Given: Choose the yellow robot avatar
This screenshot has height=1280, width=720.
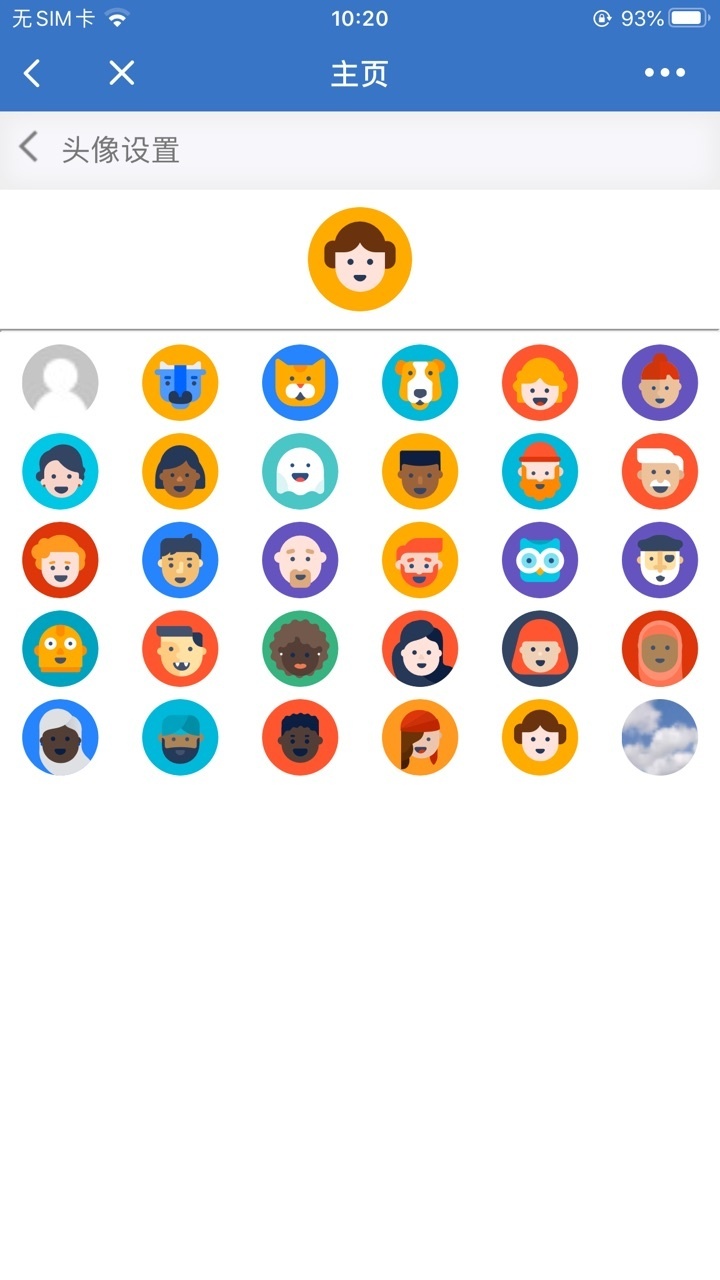Looking at the screenshot, I should point(60,648).
